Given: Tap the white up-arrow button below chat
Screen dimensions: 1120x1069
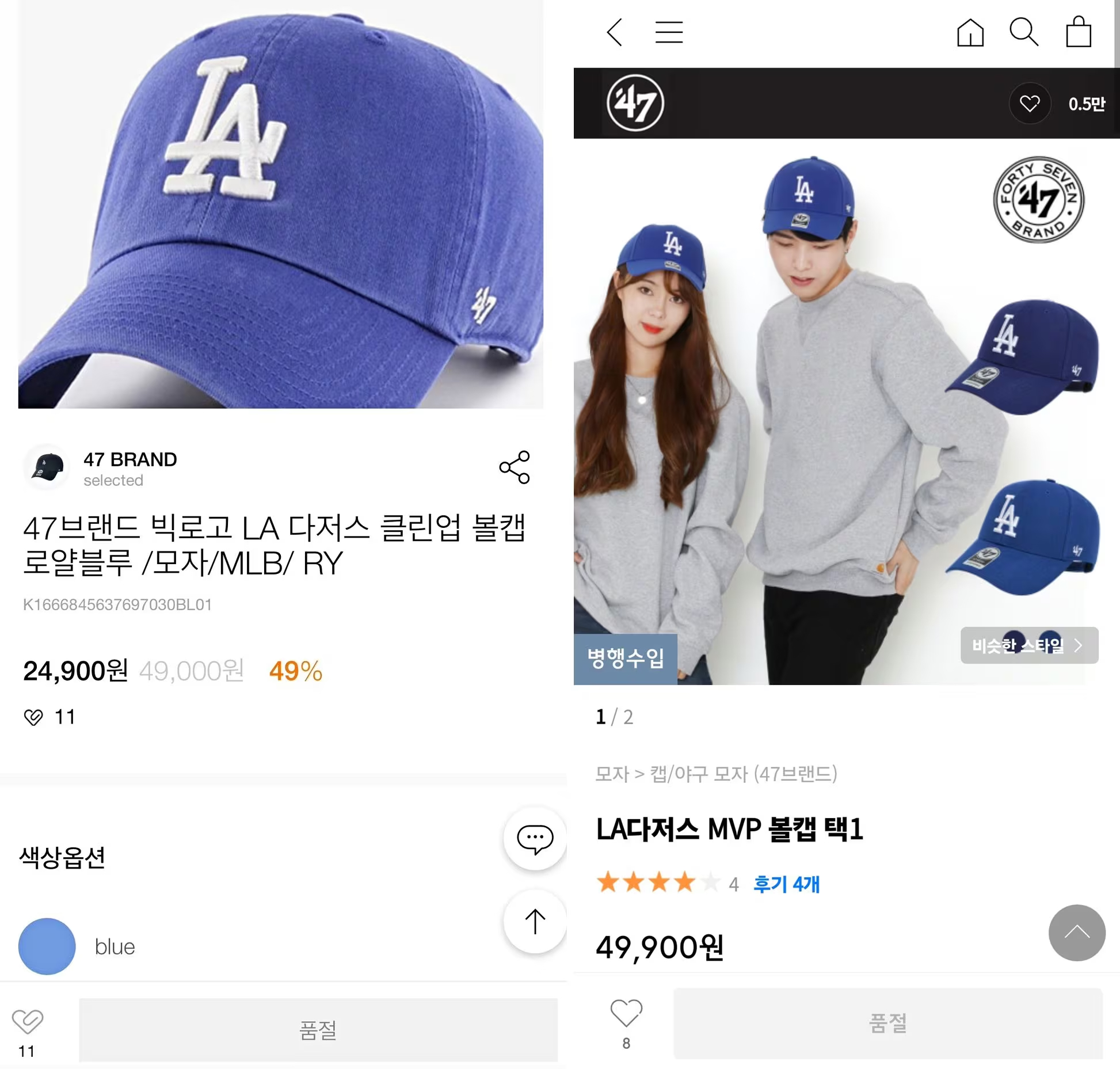Looking at the screenshot, I should (x=535, y=922).
